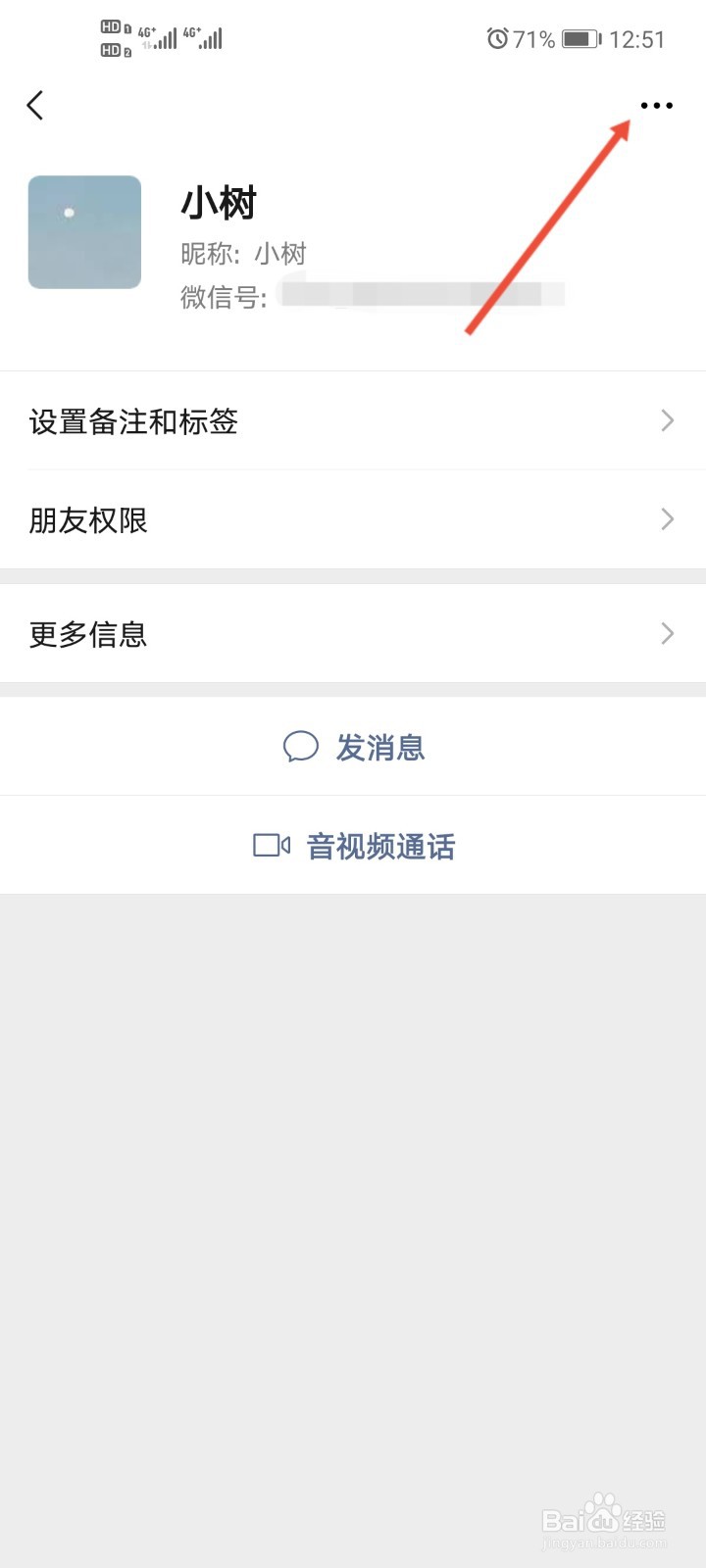The width and height of the screenshot is (706, 1568).
Task: Tap the clock showing 12:51
Action: [x=639, y=39]
